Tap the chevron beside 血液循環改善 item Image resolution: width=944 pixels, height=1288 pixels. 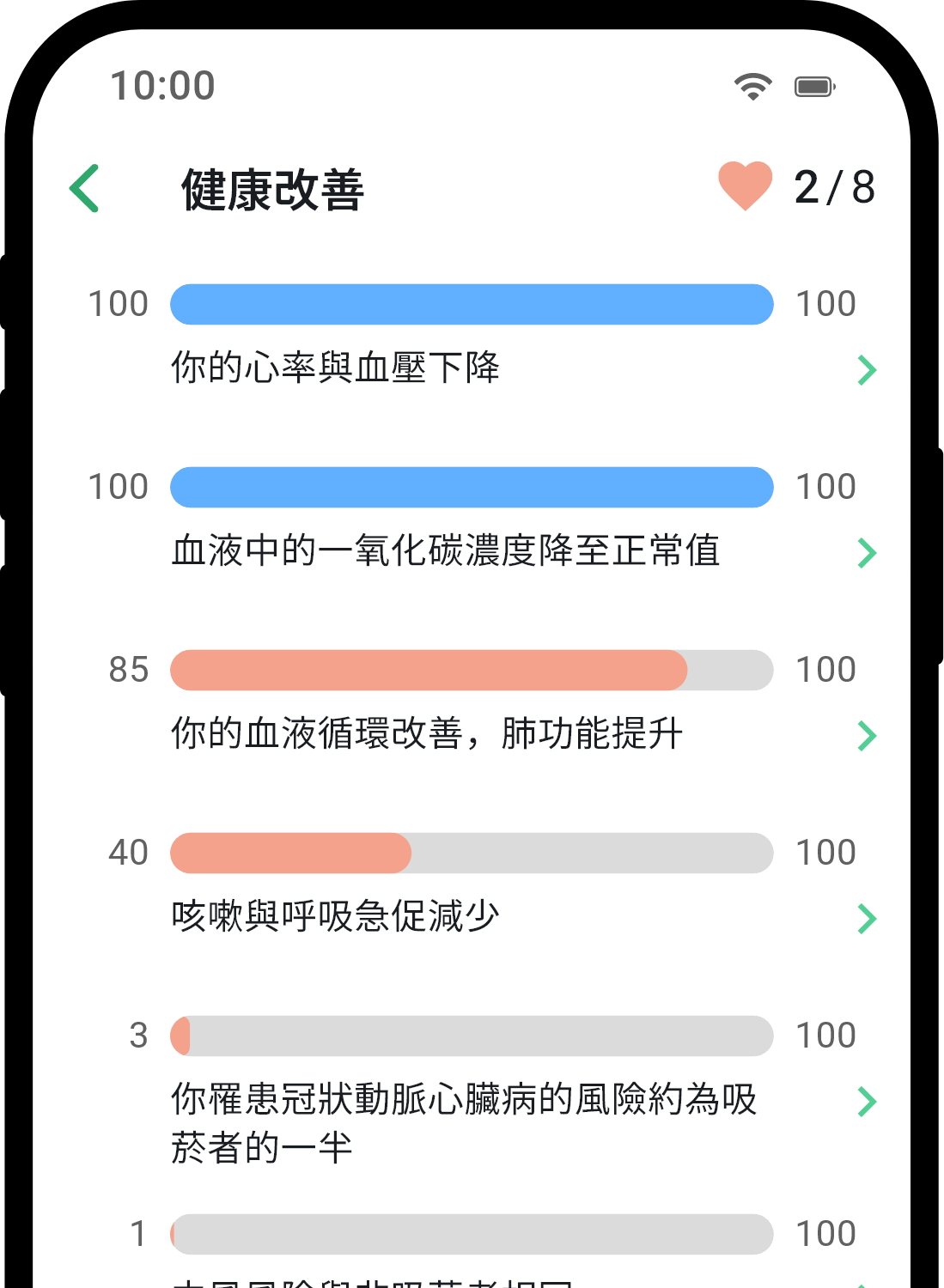point(866,735)
